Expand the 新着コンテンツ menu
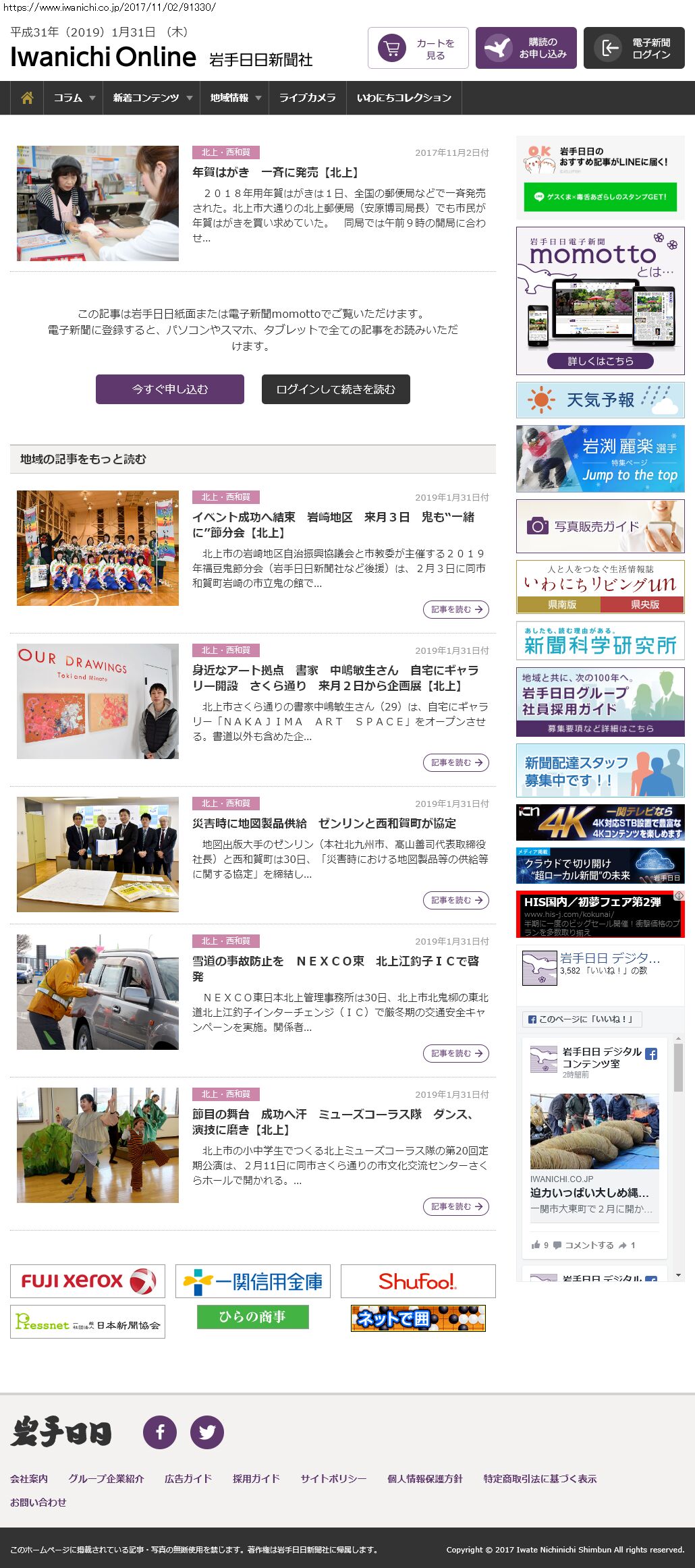This screenshot has width=695, height=1568. (152, 98)
